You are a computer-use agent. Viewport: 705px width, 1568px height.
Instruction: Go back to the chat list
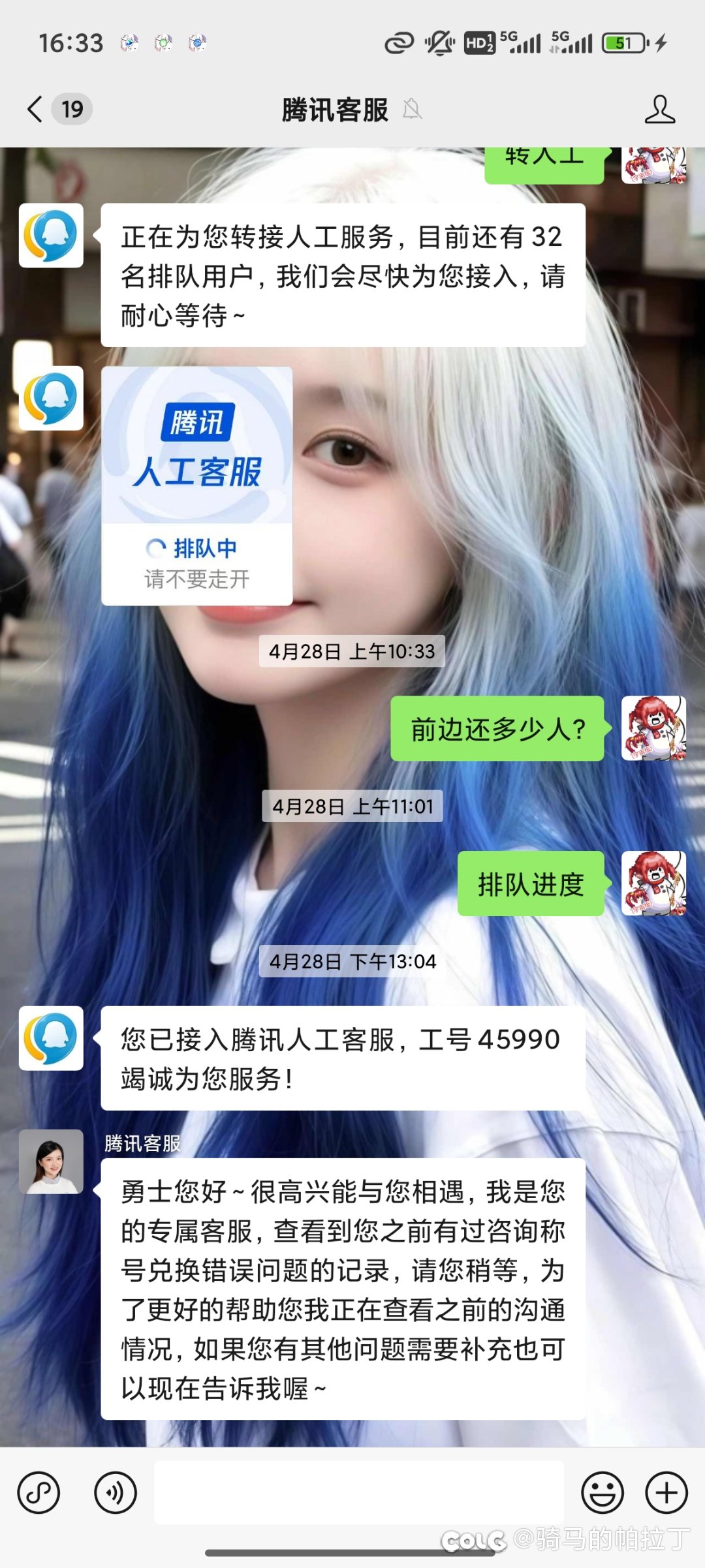(x=37, y=109)
